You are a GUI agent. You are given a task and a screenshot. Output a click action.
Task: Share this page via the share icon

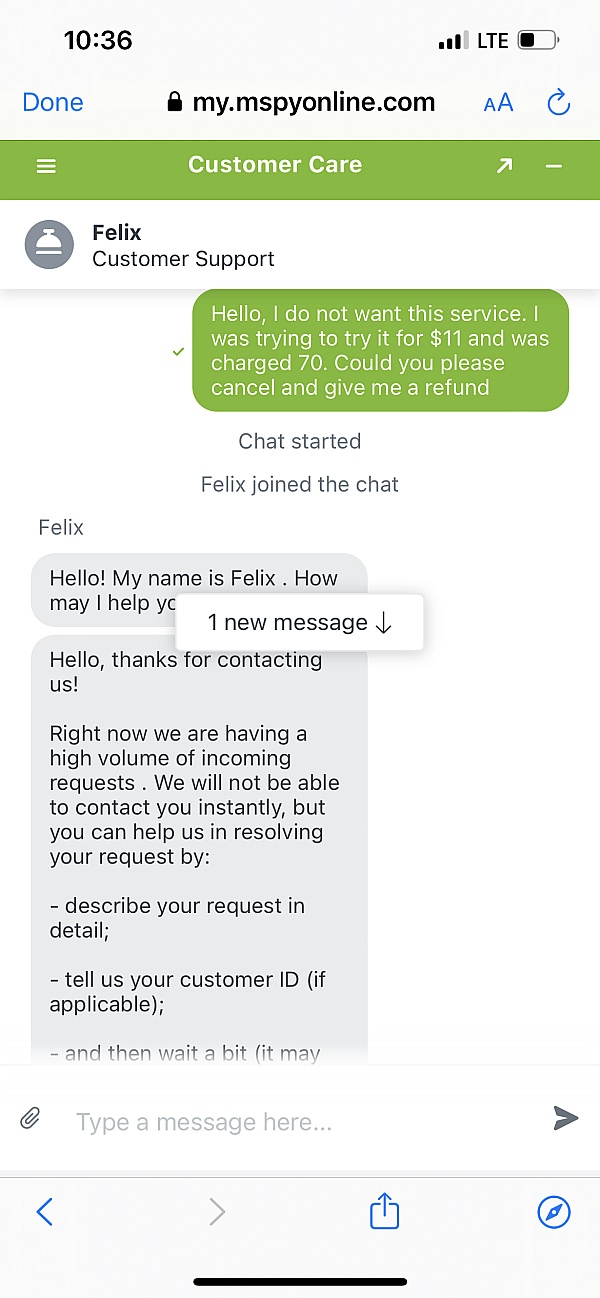(385, 1213)
